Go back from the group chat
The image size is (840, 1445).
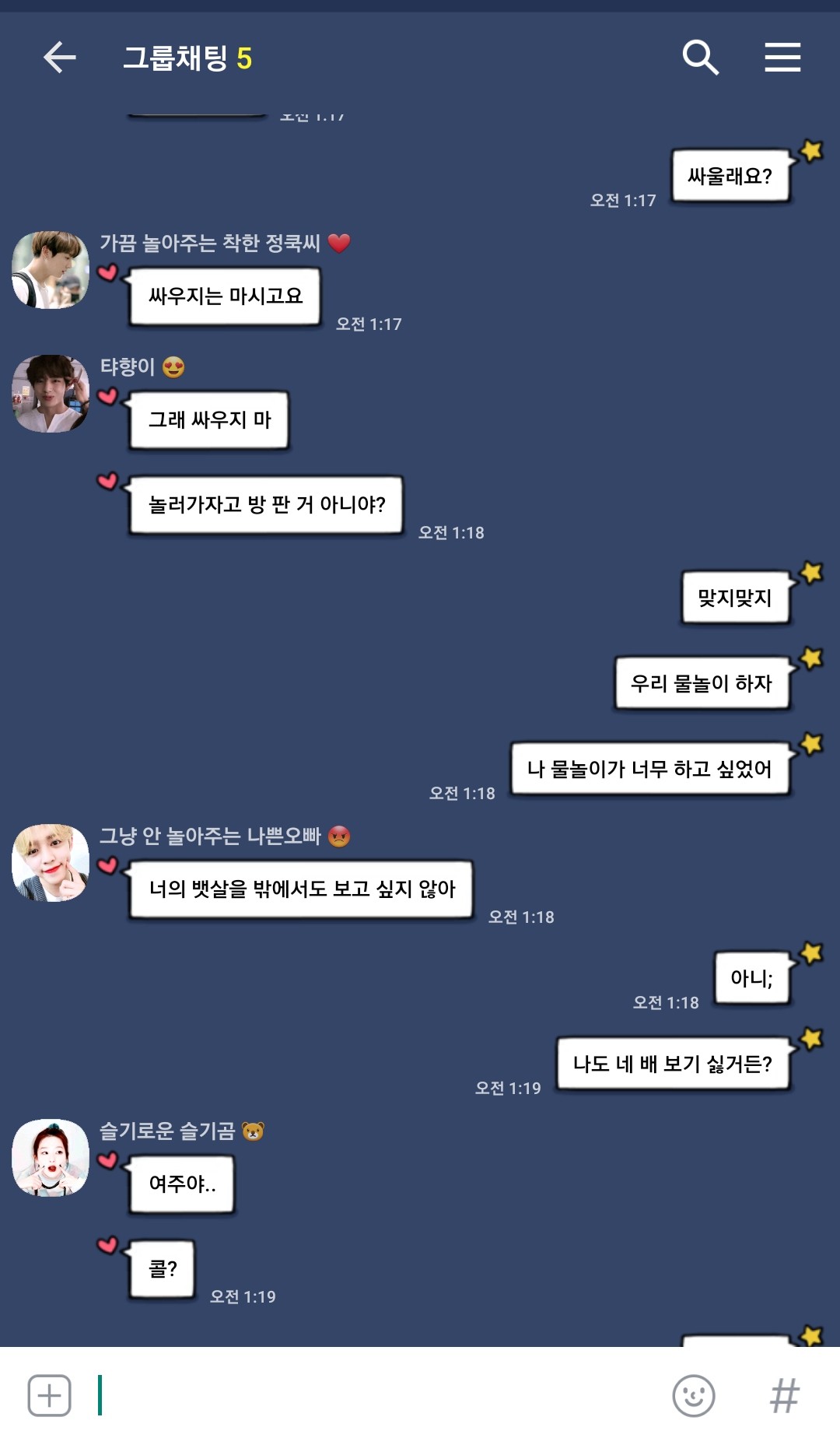pyautogui.click(x=60, y=58)
